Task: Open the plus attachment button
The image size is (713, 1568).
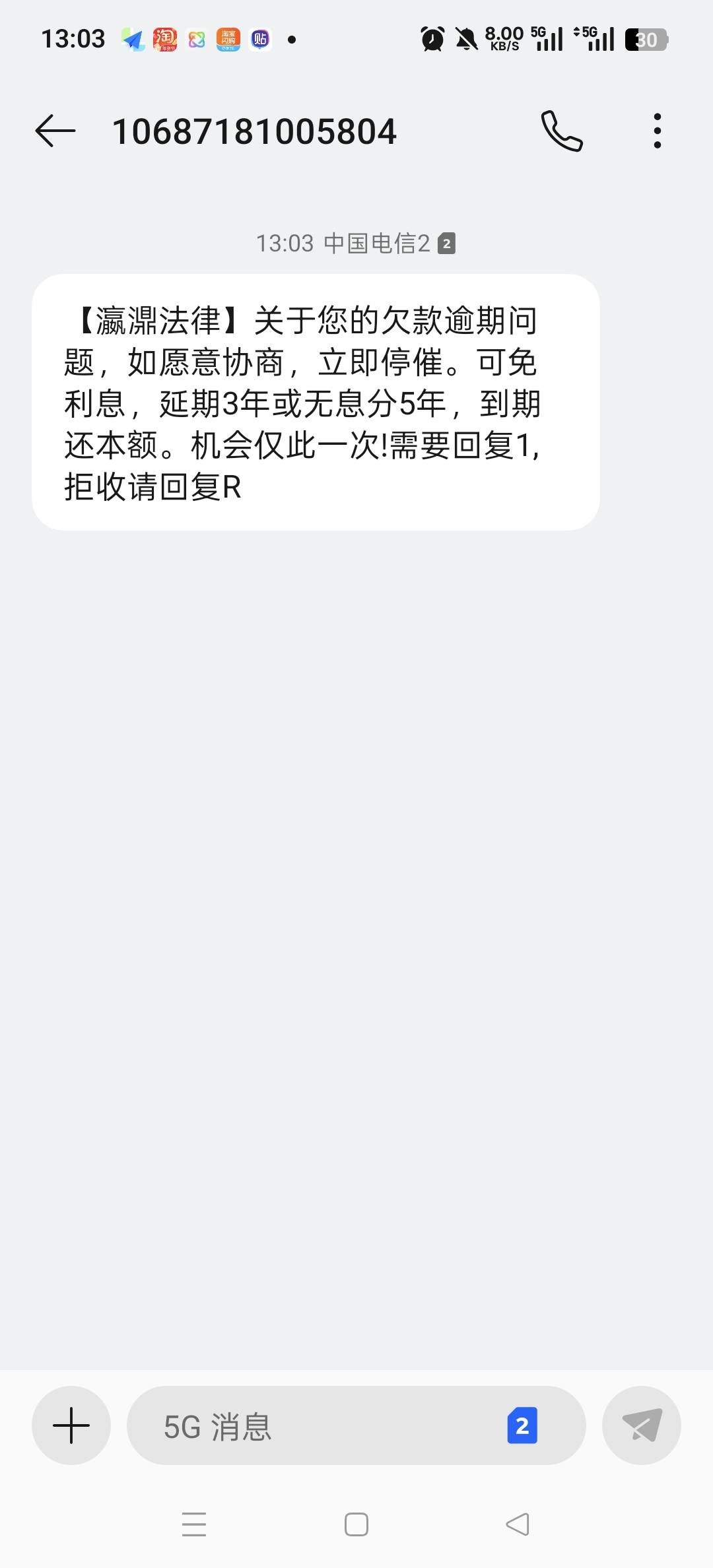Action: pos(71,1425)
